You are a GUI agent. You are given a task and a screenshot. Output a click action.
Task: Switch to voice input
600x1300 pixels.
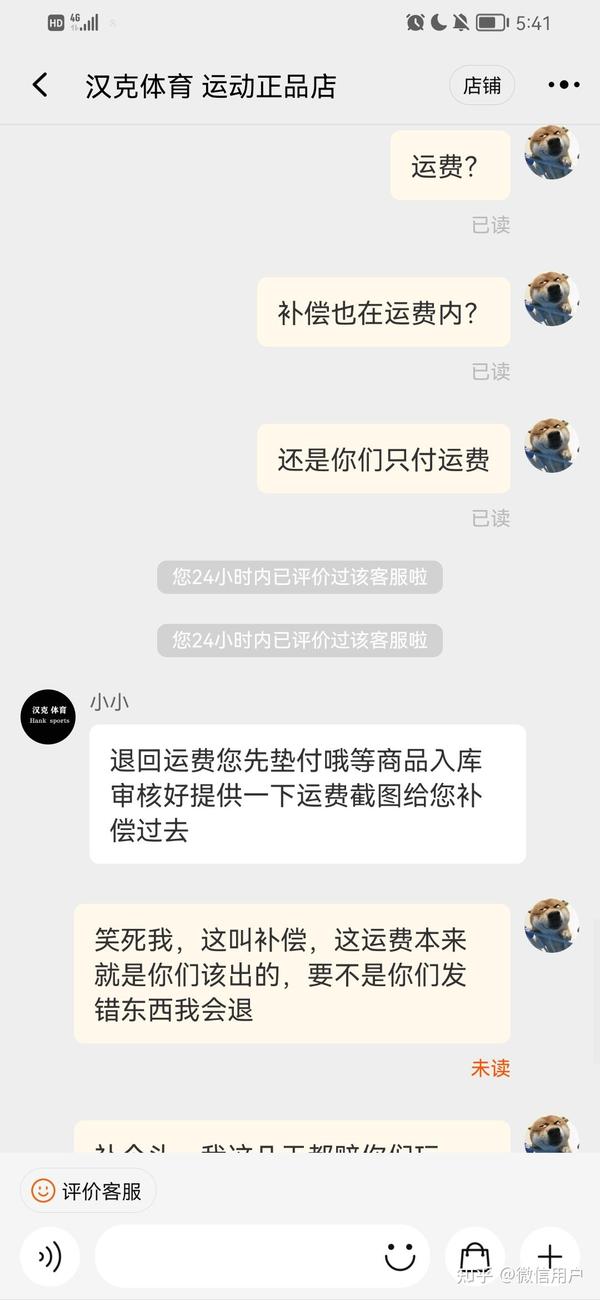click(x=50, y=1256)
